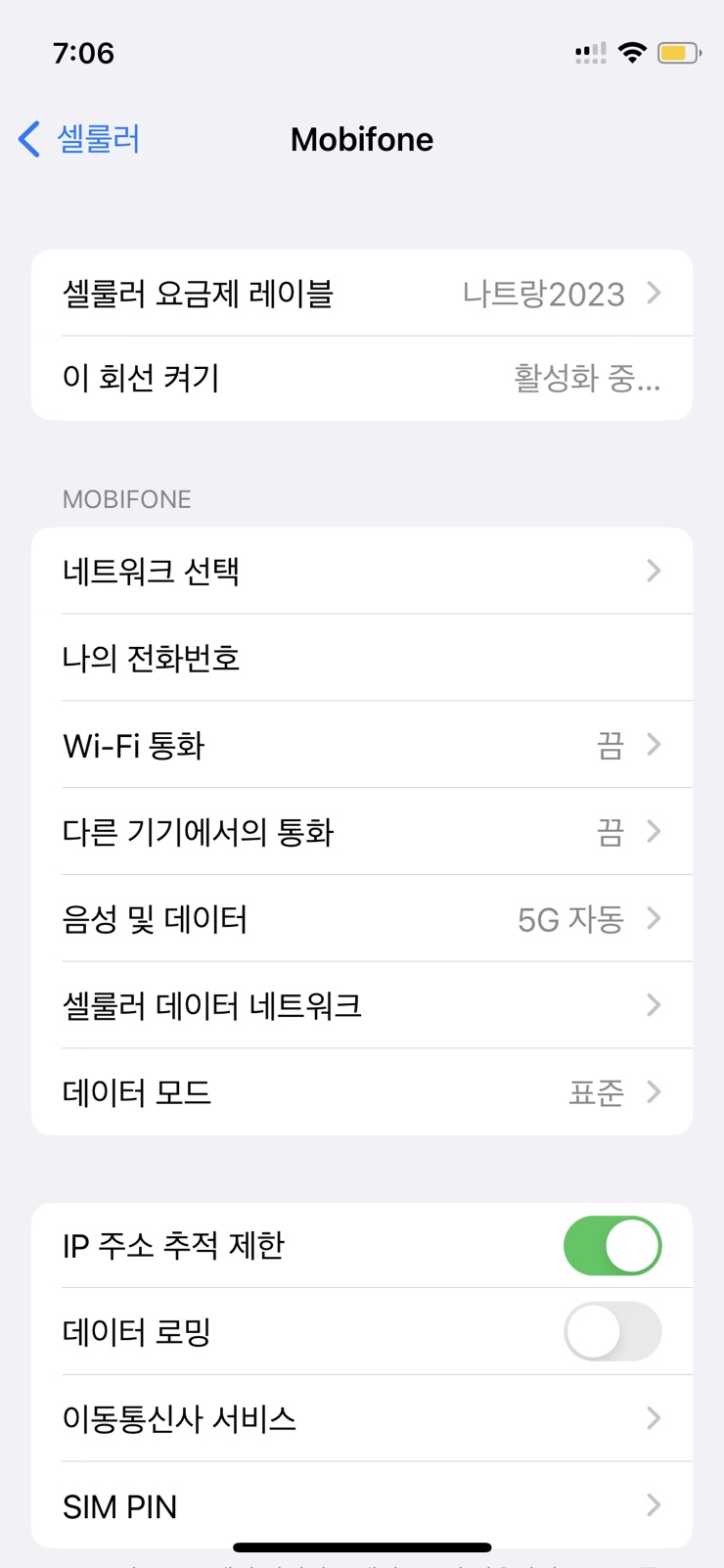Open 셀룰러 요금제 레이블 row

(362, 294)
